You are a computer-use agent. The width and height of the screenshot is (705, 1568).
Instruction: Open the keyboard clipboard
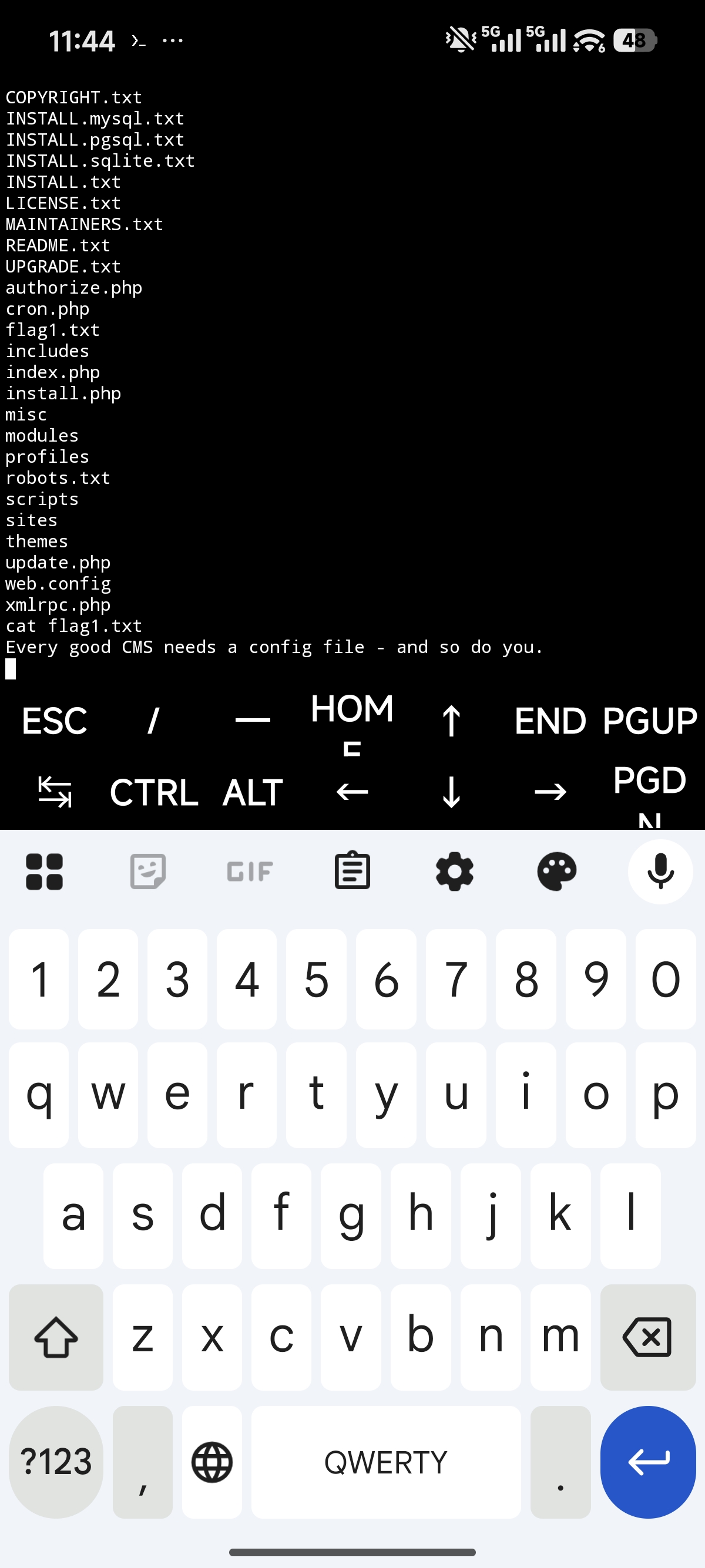(x=352, y=871)
